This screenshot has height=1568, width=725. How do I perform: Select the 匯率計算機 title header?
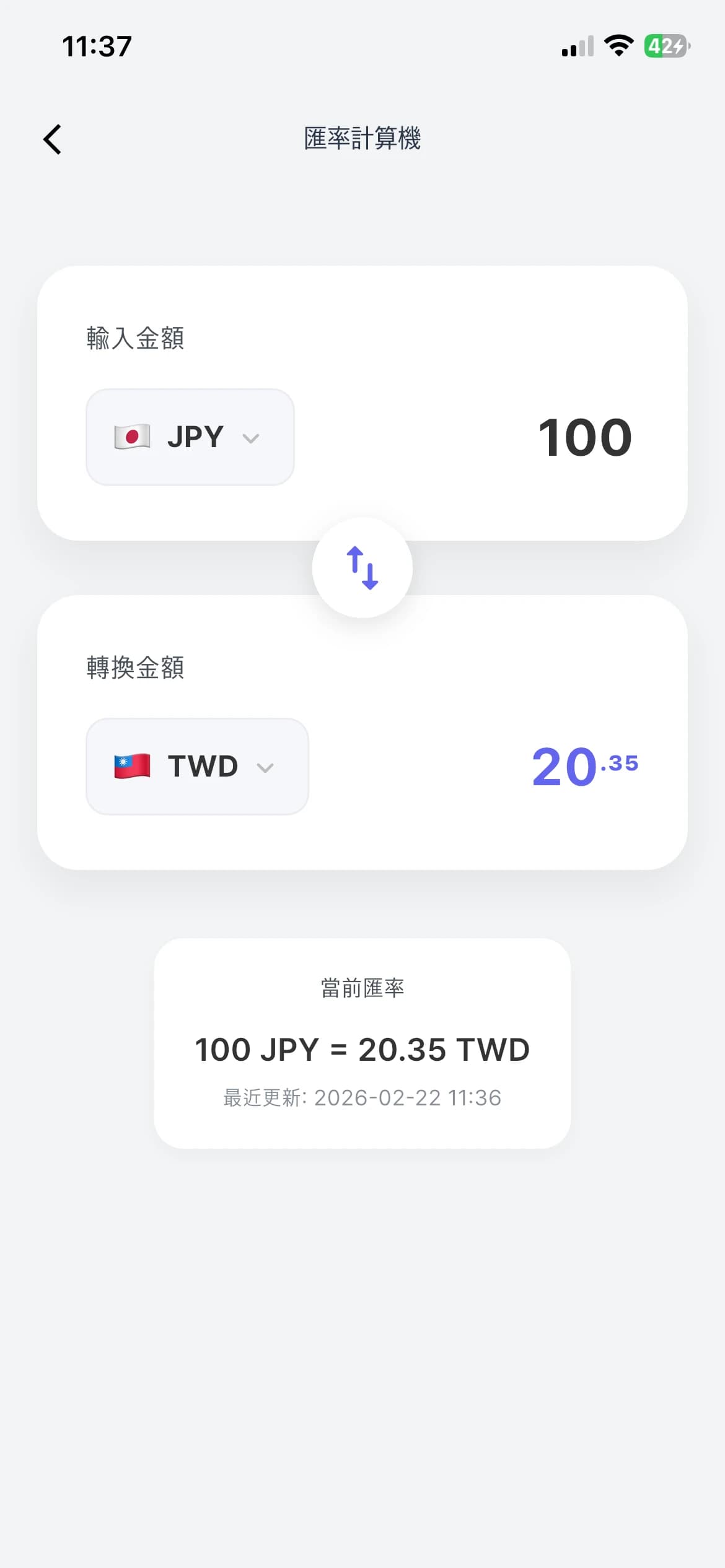[362, 139]
